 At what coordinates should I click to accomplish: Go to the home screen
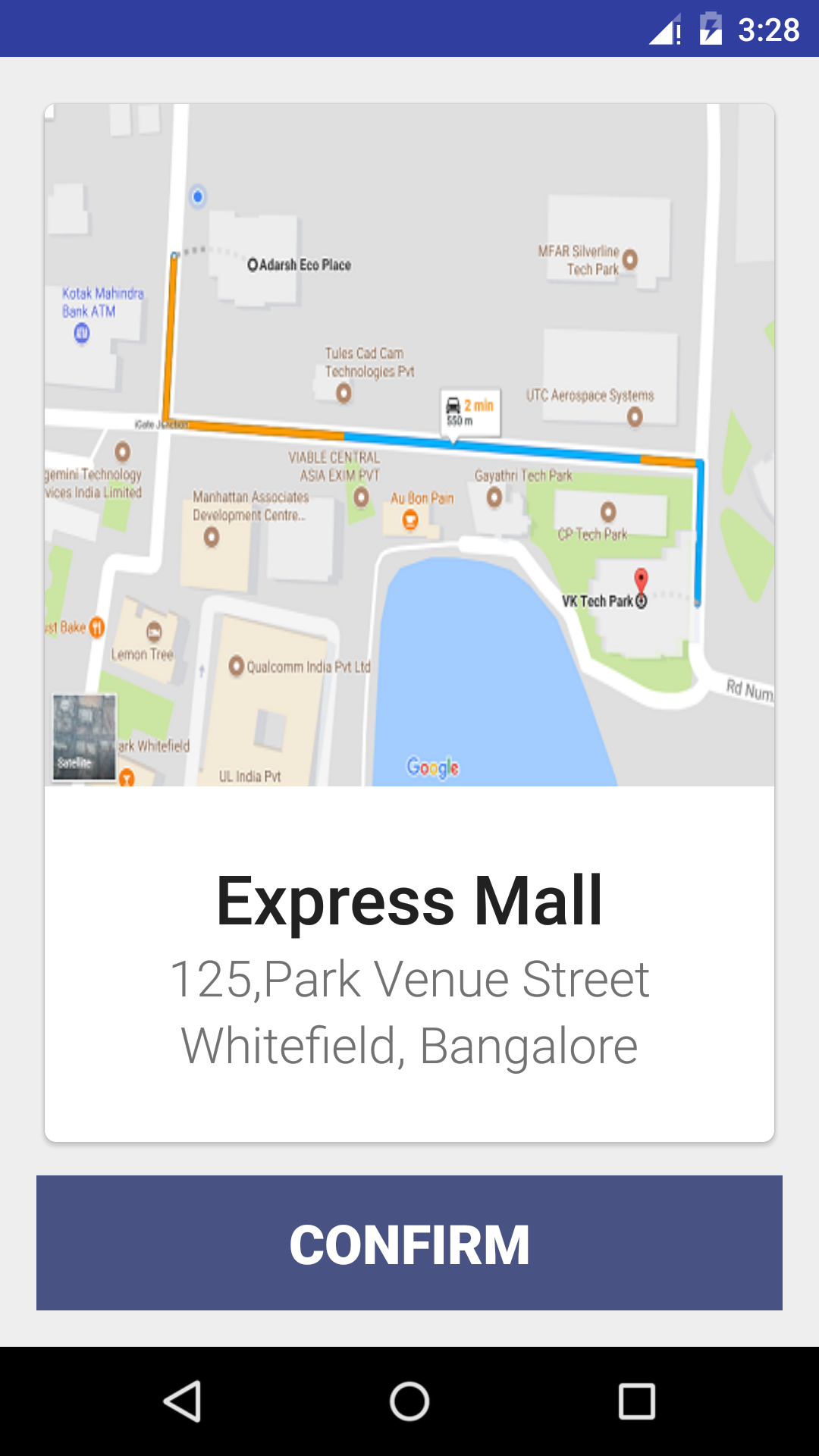point(409,1401)
